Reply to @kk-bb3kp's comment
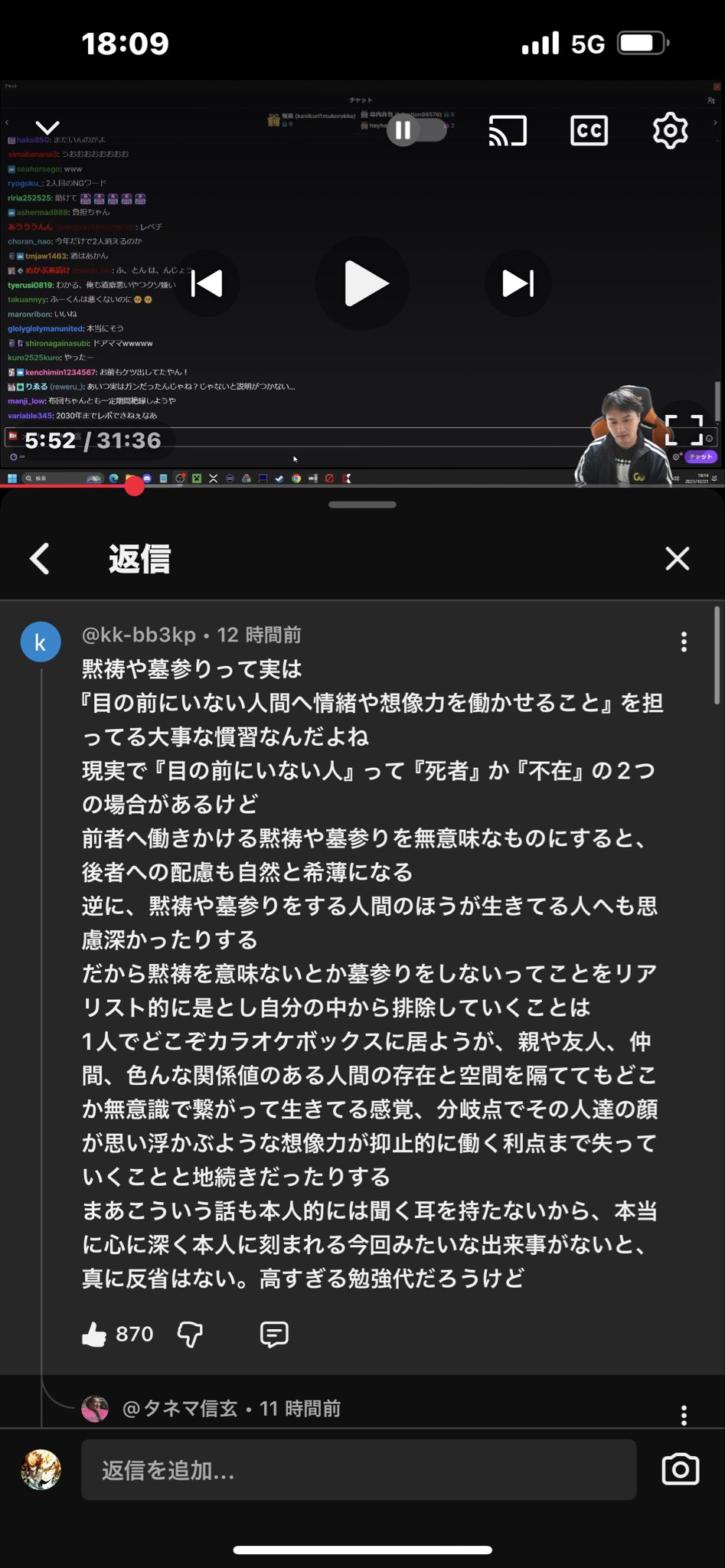The height and width of the screenshot is (1568, 725). 274,1334
